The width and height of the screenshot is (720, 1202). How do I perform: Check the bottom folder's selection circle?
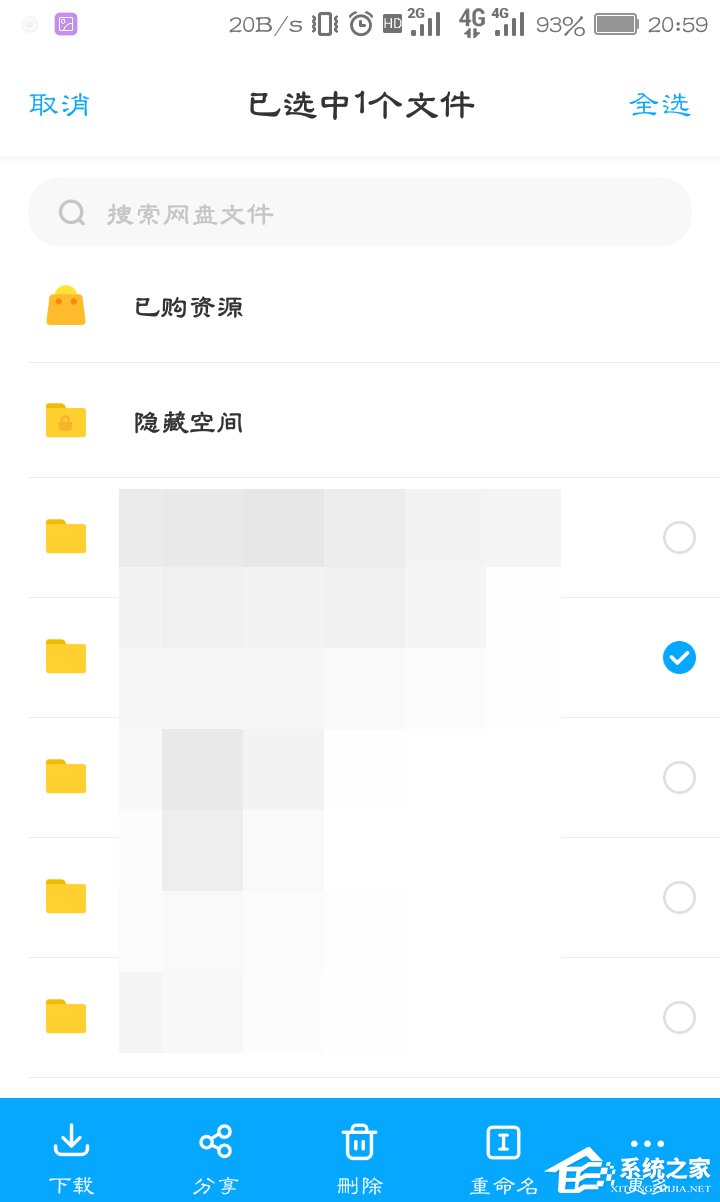point(679,1017)
